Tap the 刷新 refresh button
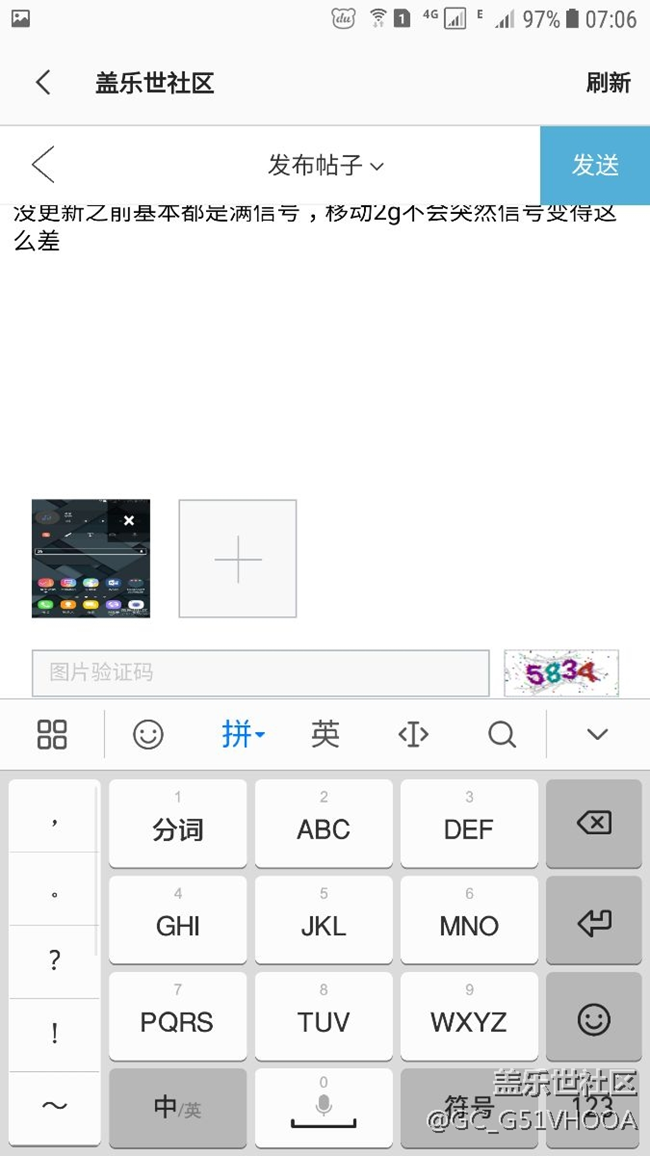The width and height of the screenshot is (650, 1156). (608, 82)
